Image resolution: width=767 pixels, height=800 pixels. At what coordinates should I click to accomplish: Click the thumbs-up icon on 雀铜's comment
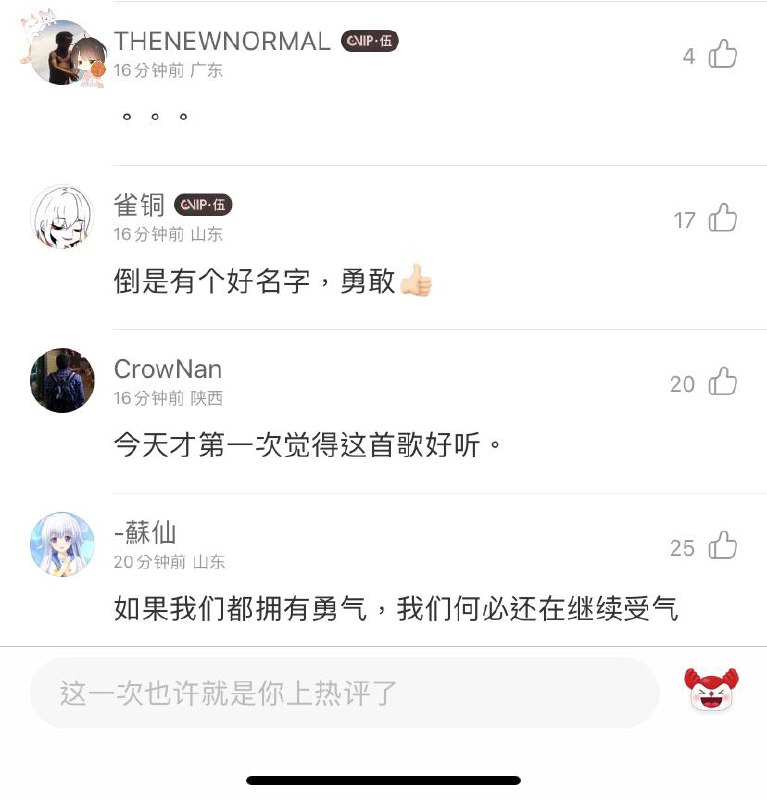[725, 218]
